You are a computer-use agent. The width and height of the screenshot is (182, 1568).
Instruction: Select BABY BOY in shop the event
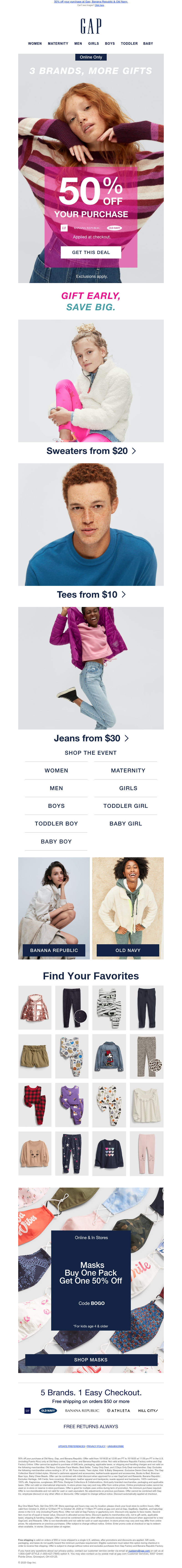tap(56, 841)
